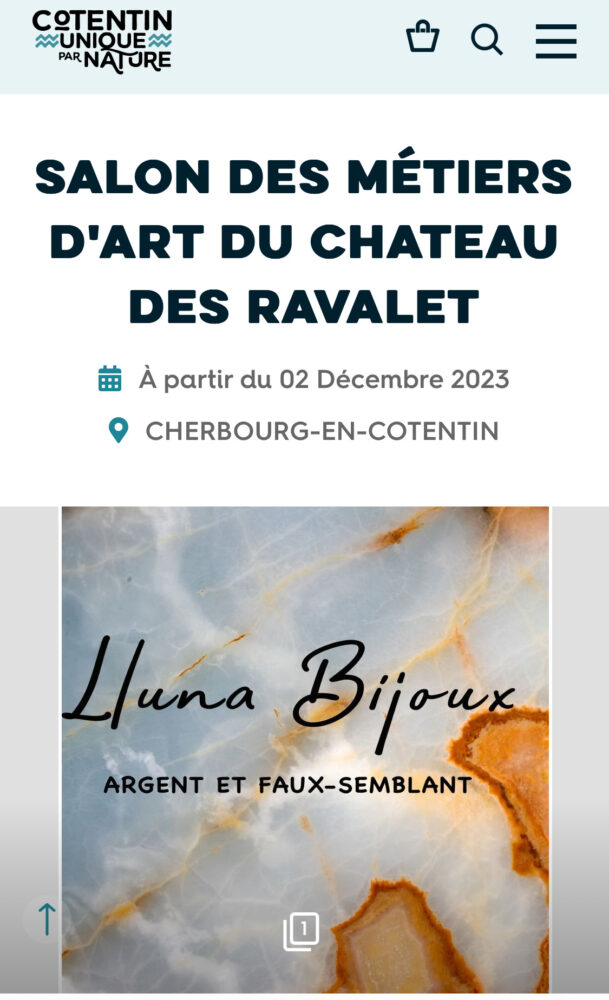Go to the Cotentin Unique homepage
The image size is (609, 1000).
tap(102, 40)
